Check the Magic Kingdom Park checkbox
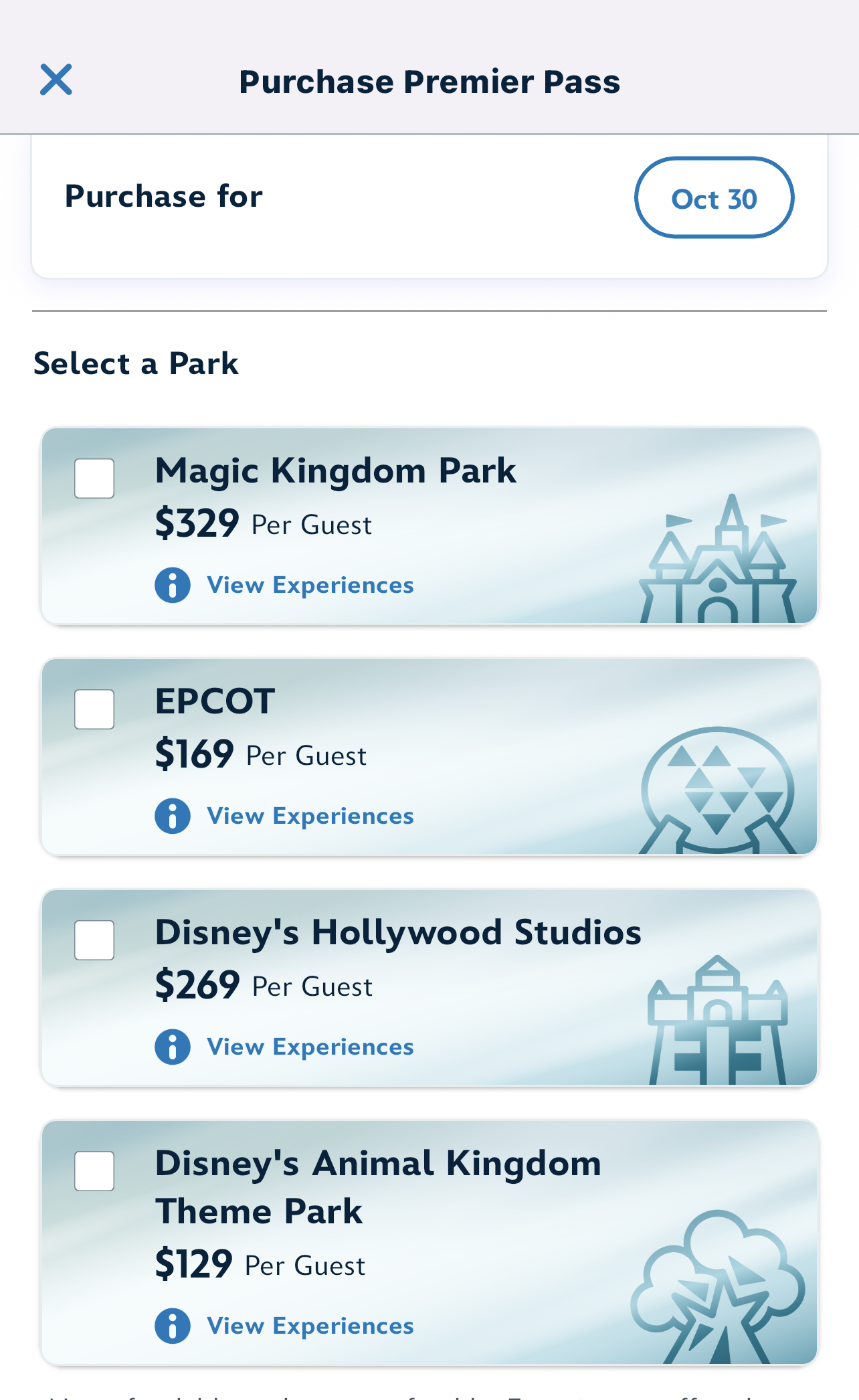The image size is (859, 1400). point(94,478)
